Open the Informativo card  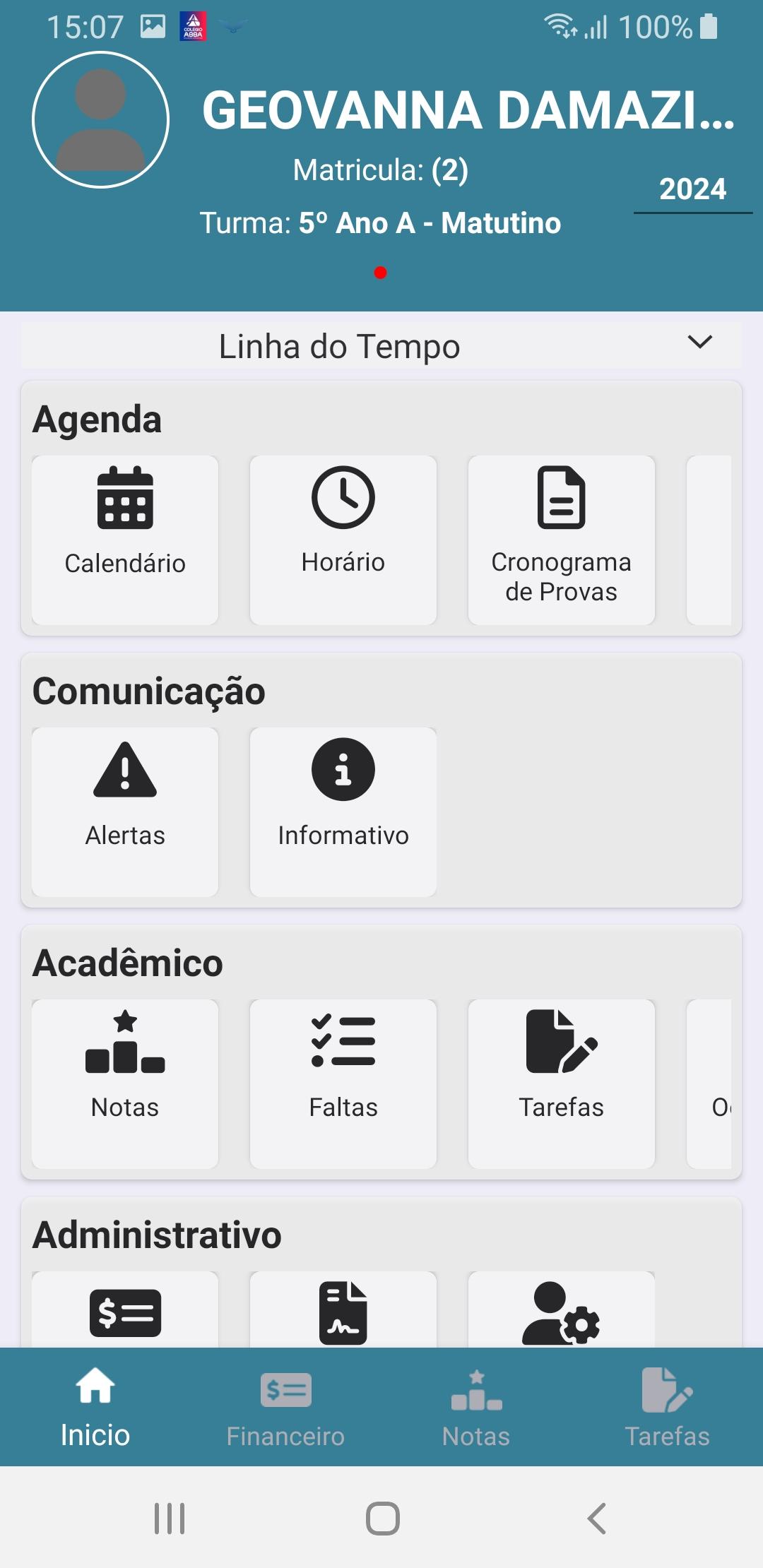pos(343,812)
